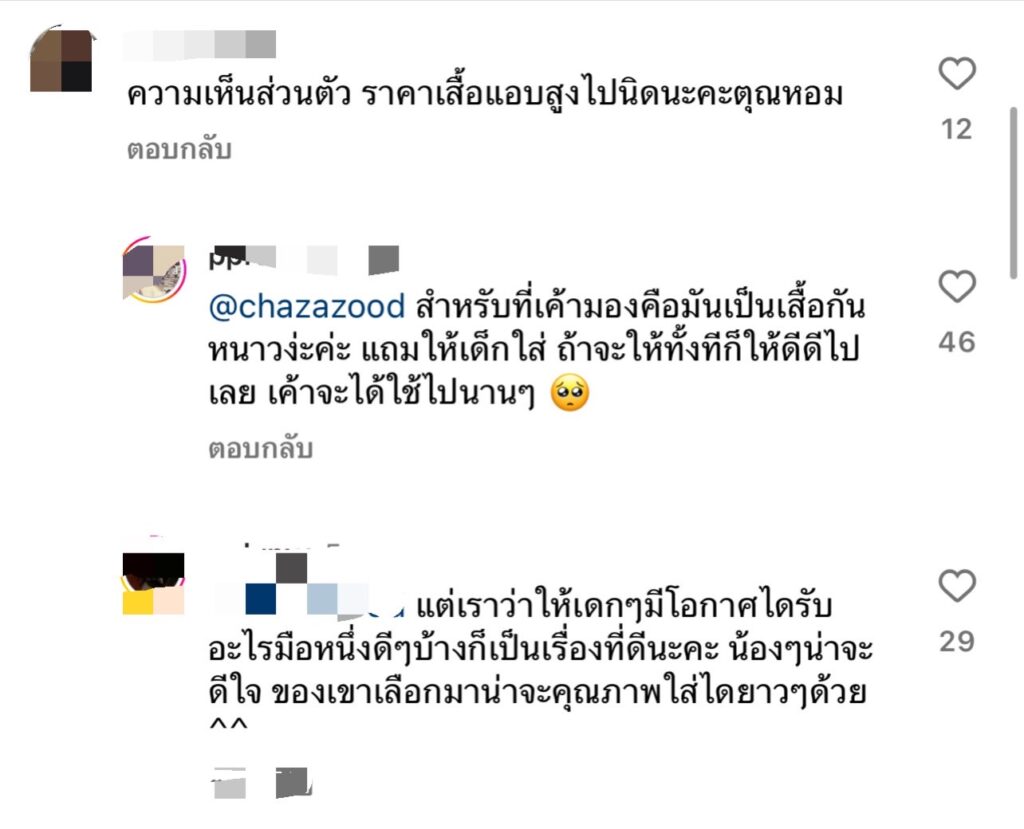Like the comment about the shirt price being high
The image size is (1024, 829).
pos(957,74)
